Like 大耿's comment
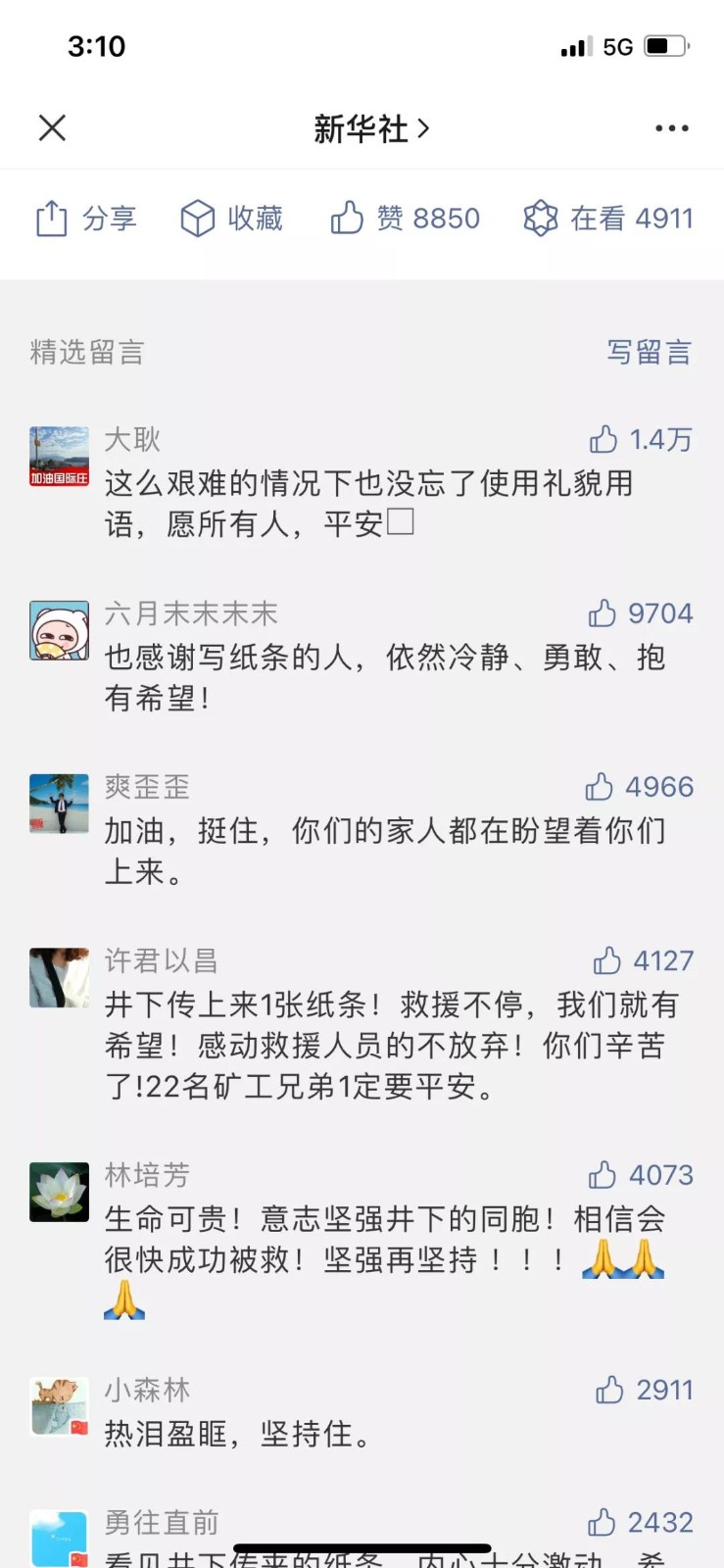The height and width of the screenshot is (1568, 724). tap(604, 440)
